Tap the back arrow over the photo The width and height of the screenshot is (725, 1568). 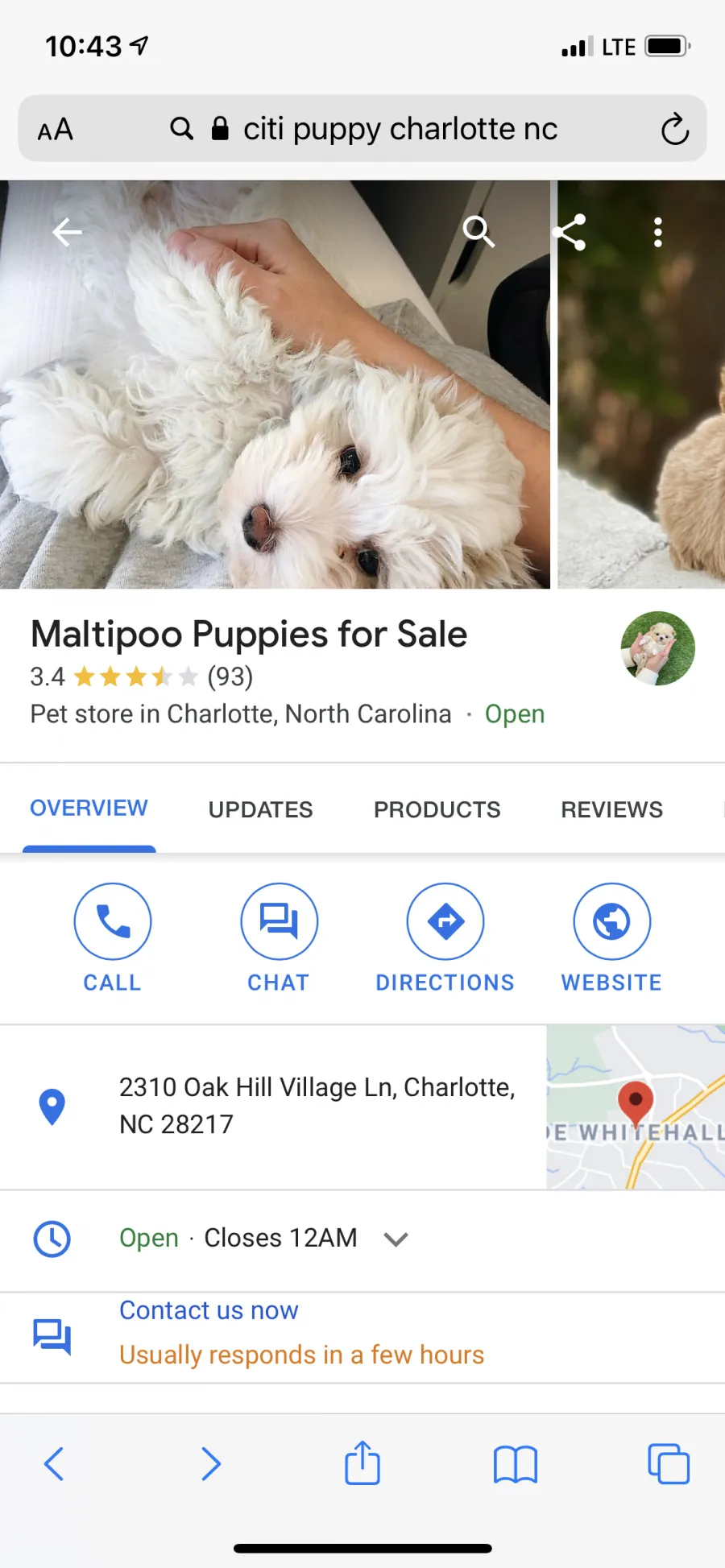tap(67, 233)
